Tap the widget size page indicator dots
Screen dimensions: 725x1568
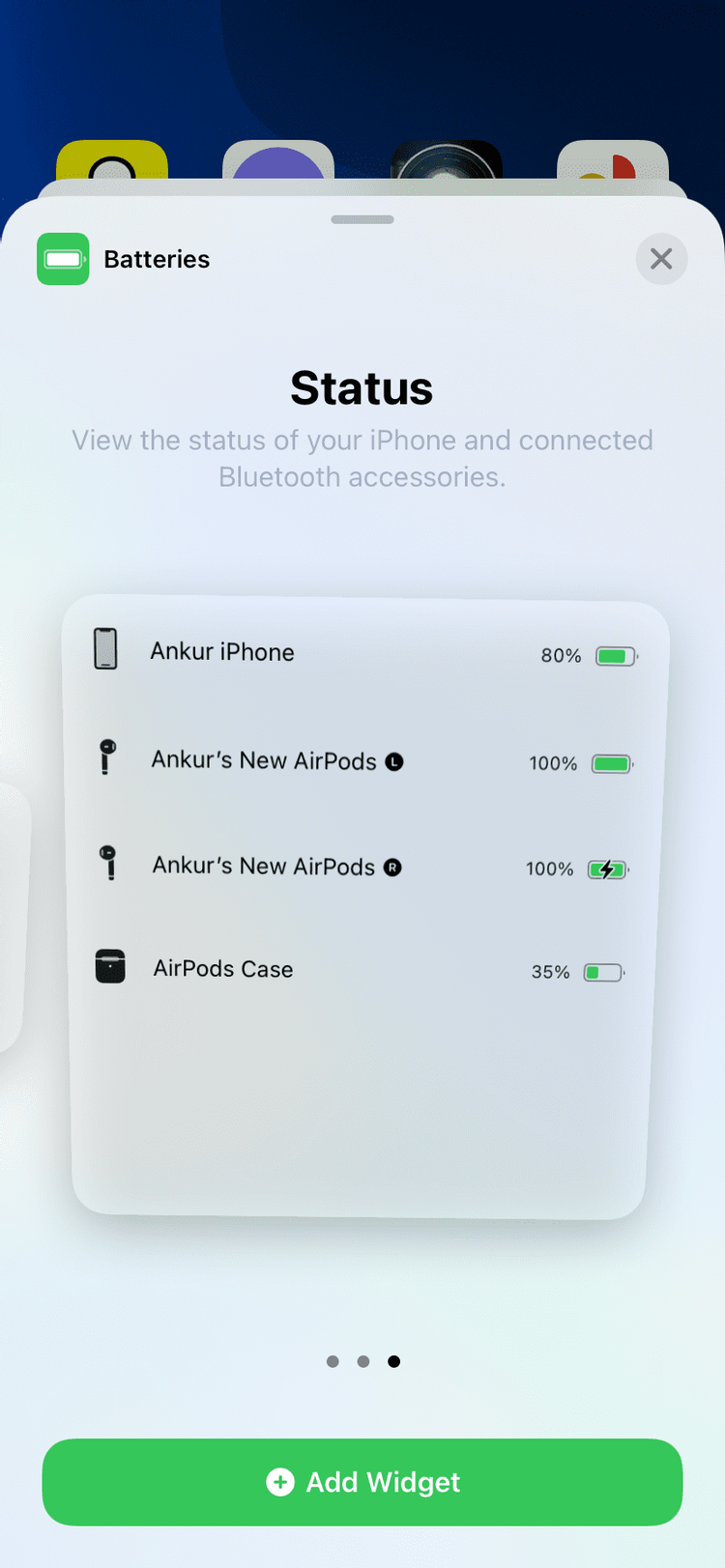coord(362,1361)
